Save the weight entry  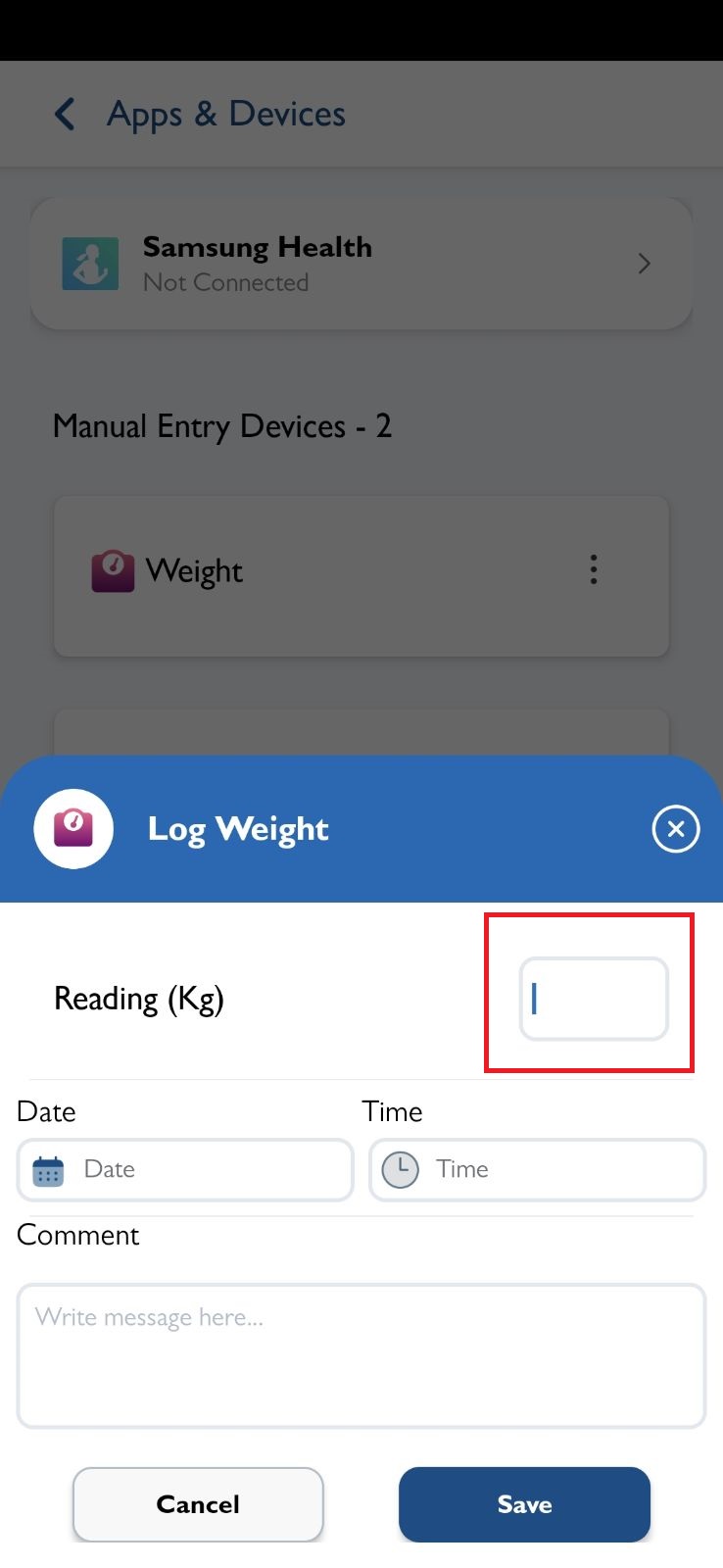click(x=524, y=1504)
